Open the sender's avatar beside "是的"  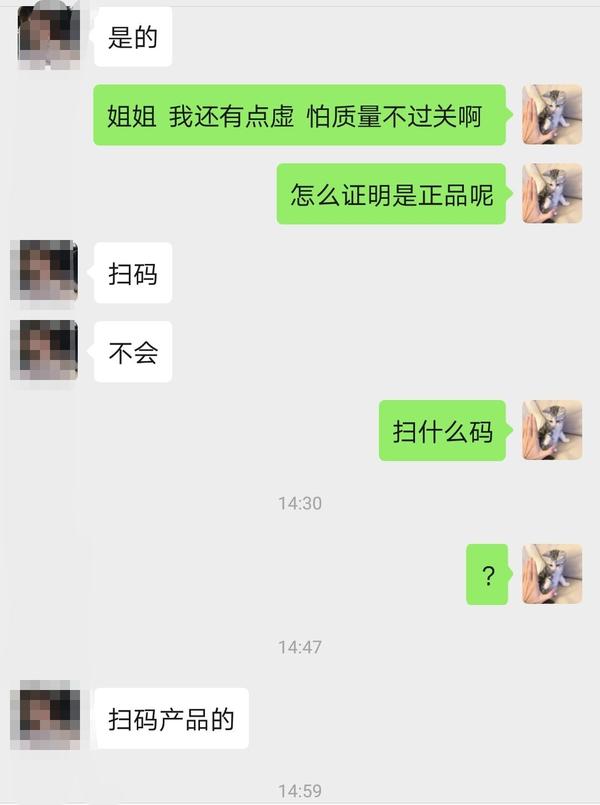coord(48,33)
